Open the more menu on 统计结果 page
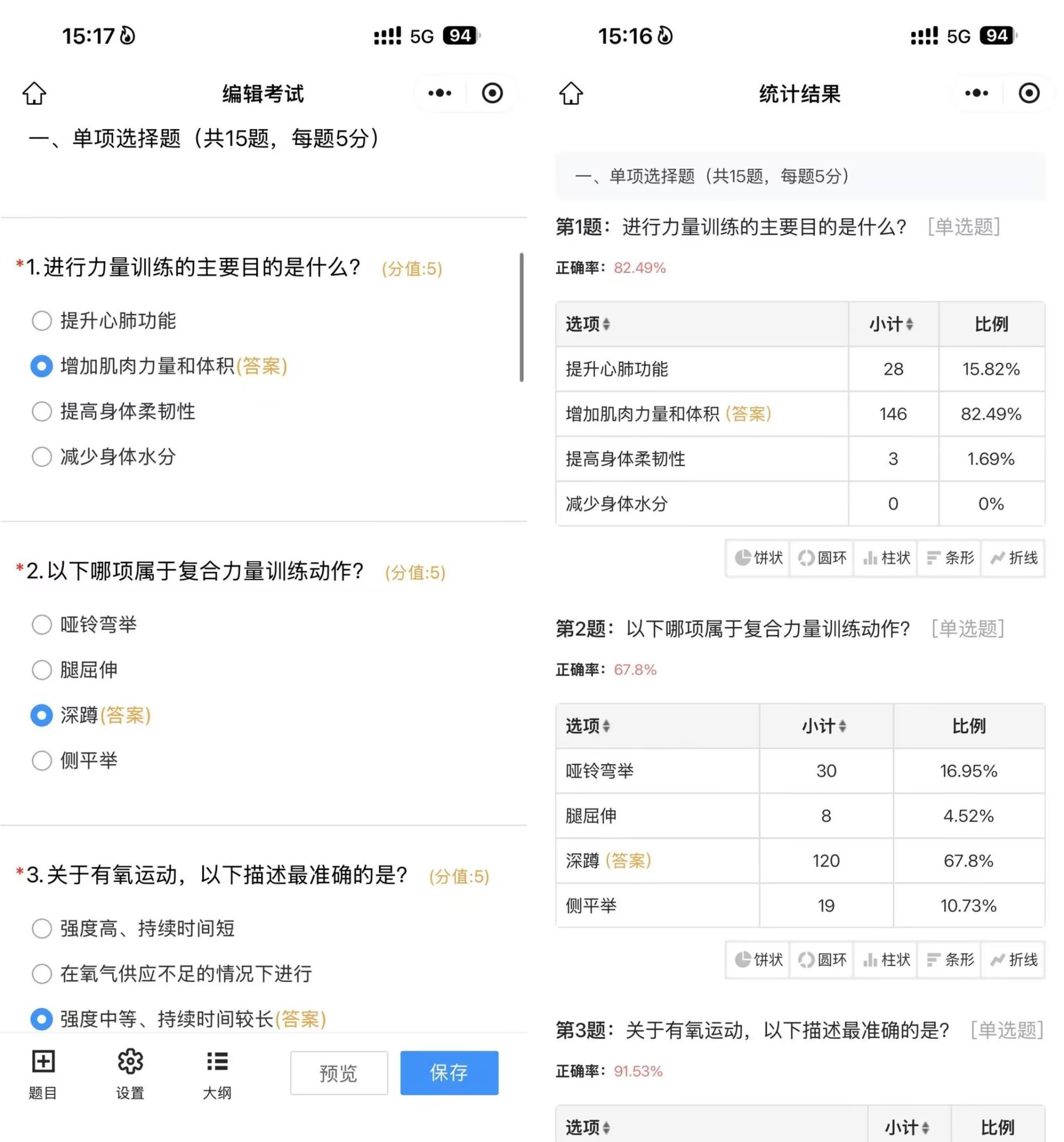 pos(976,93)
